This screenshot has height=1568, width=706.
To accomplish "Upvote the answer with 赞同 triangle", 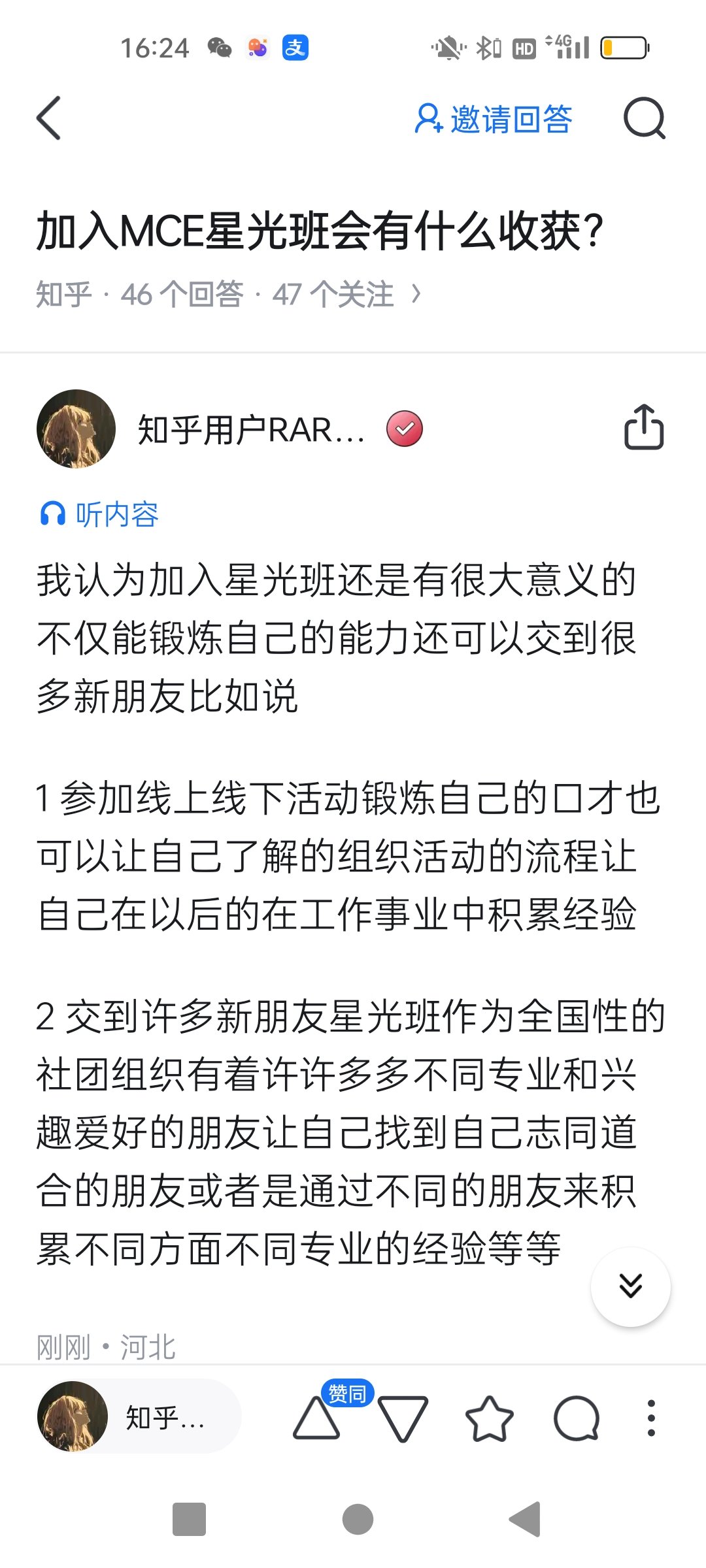I will 317,1418.
